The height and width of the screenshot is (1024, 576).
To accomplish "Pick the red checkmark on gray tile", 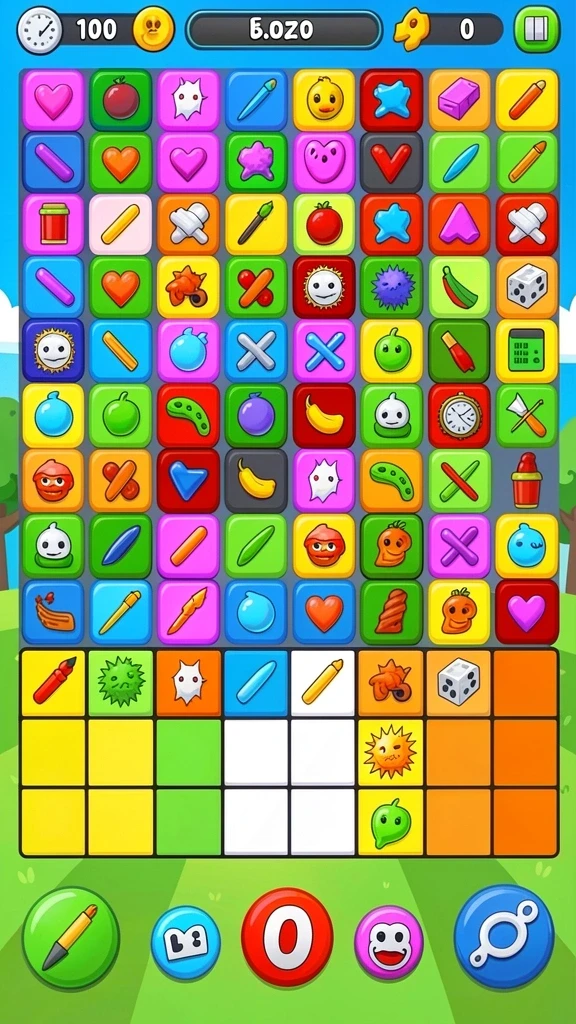I will click(x=391, y=163).
